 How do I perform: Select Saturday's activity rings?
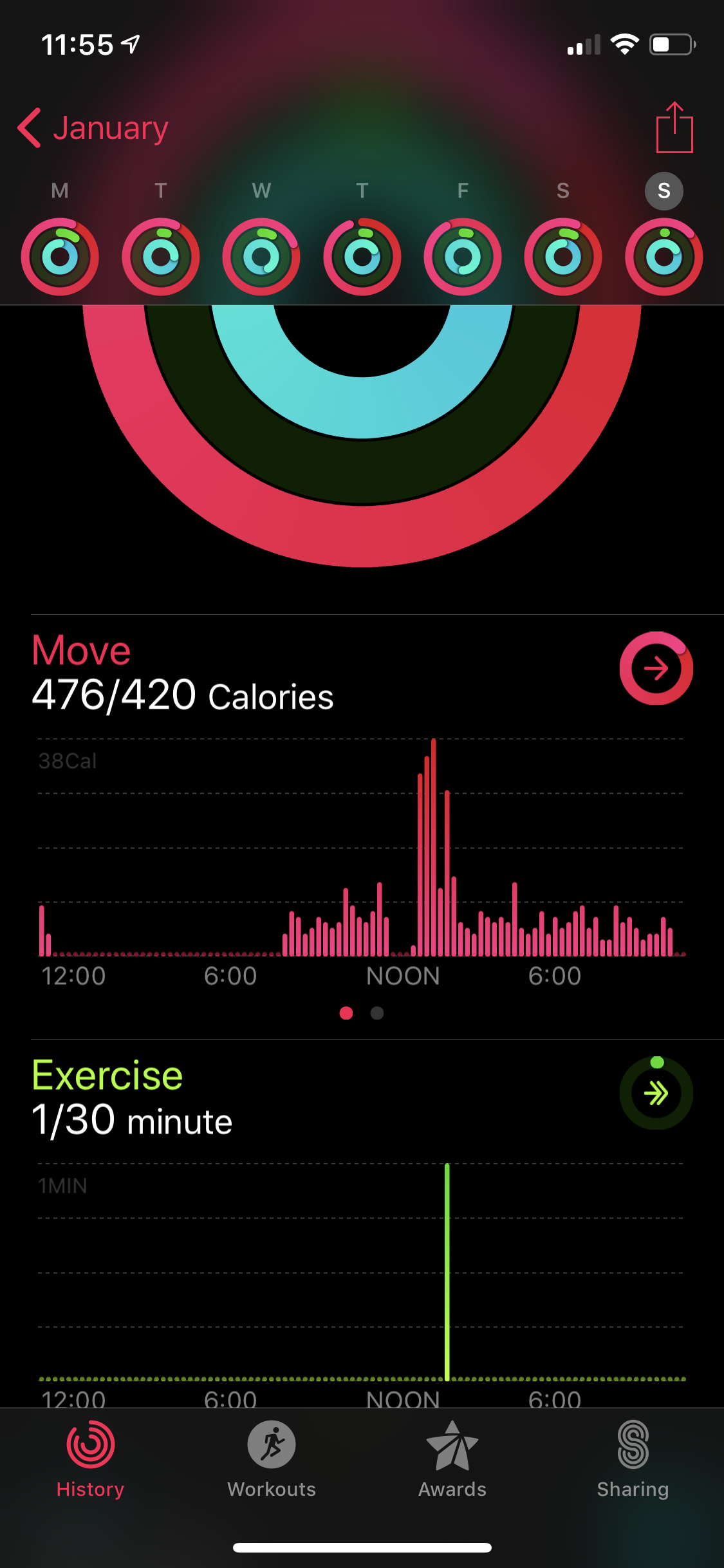[563, 256]
